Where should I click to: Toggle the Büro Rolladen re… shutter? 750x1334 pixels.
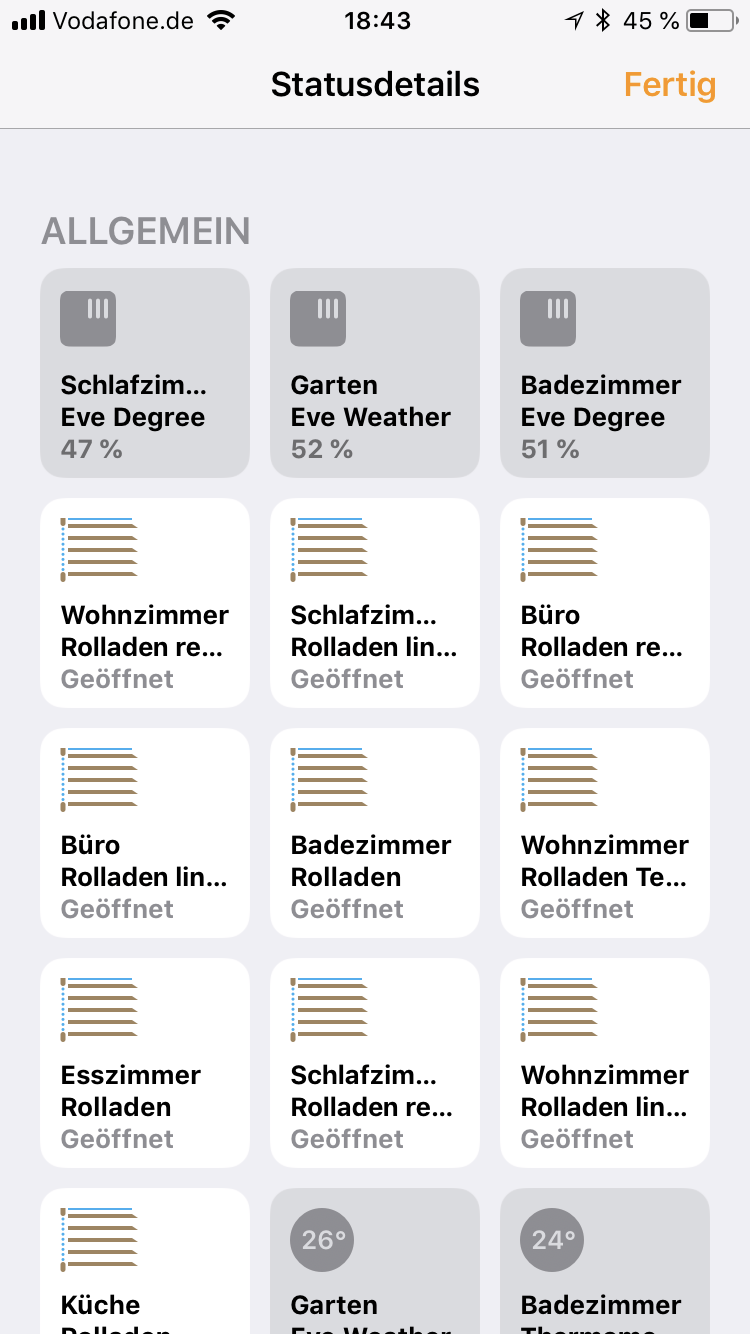point(605,603)
